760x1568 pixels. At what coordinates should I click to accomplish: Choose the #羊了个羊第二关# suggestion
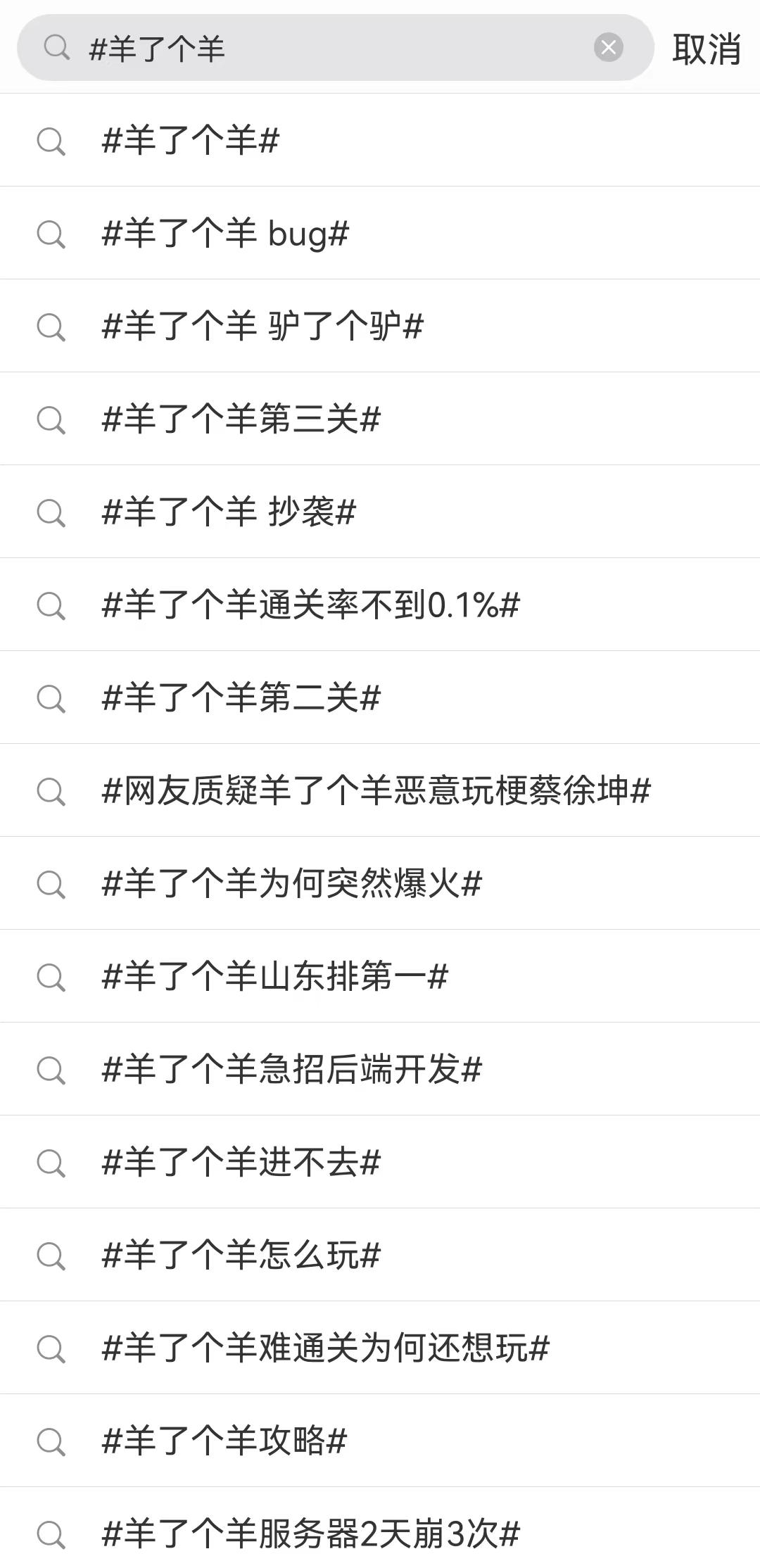click(380, 697)
